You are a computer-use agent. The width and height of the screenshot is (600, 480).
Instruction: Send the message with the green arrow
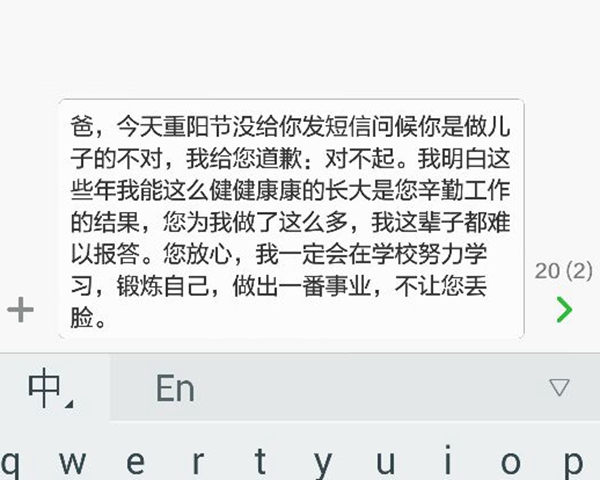[564, 310]
